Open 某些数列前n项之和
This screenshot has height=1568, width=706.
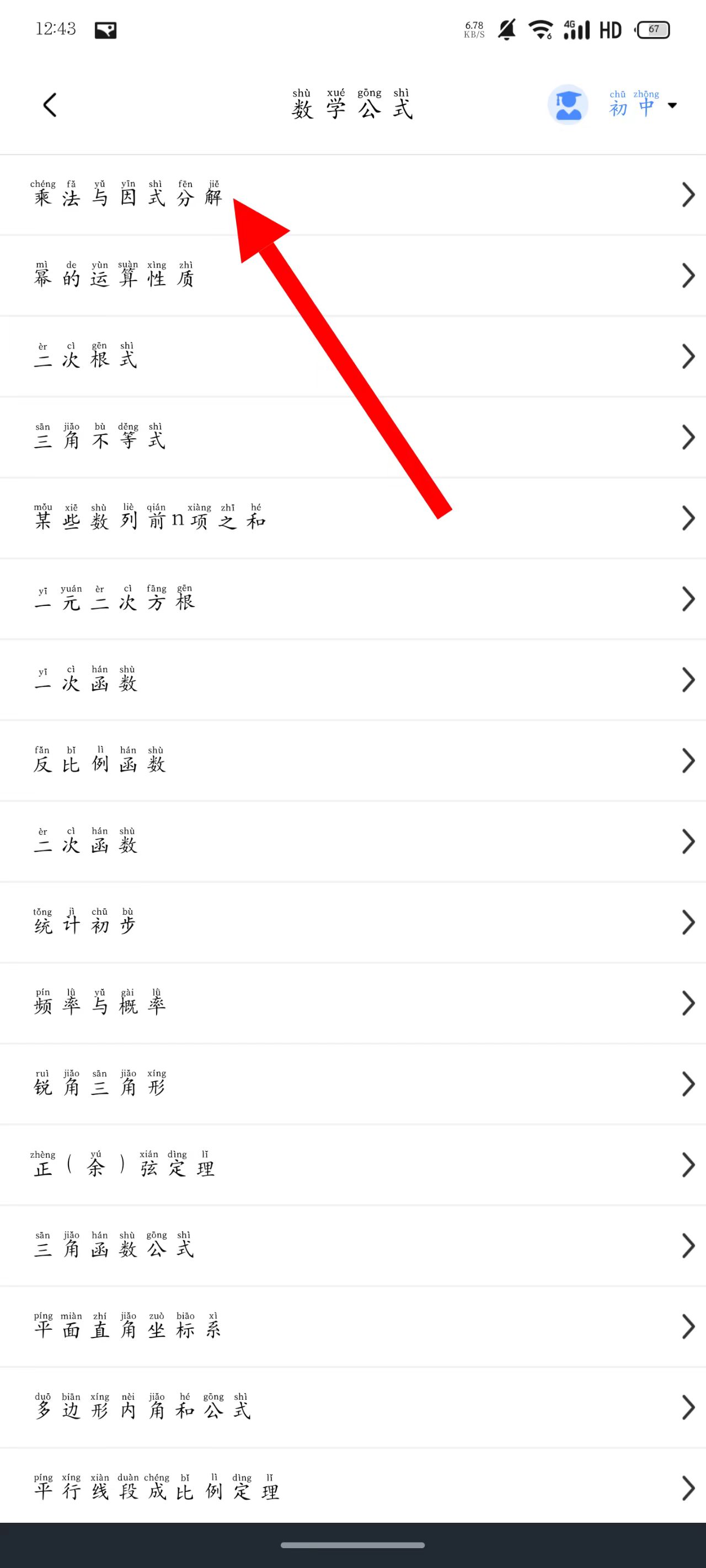[x=352, y=518]
